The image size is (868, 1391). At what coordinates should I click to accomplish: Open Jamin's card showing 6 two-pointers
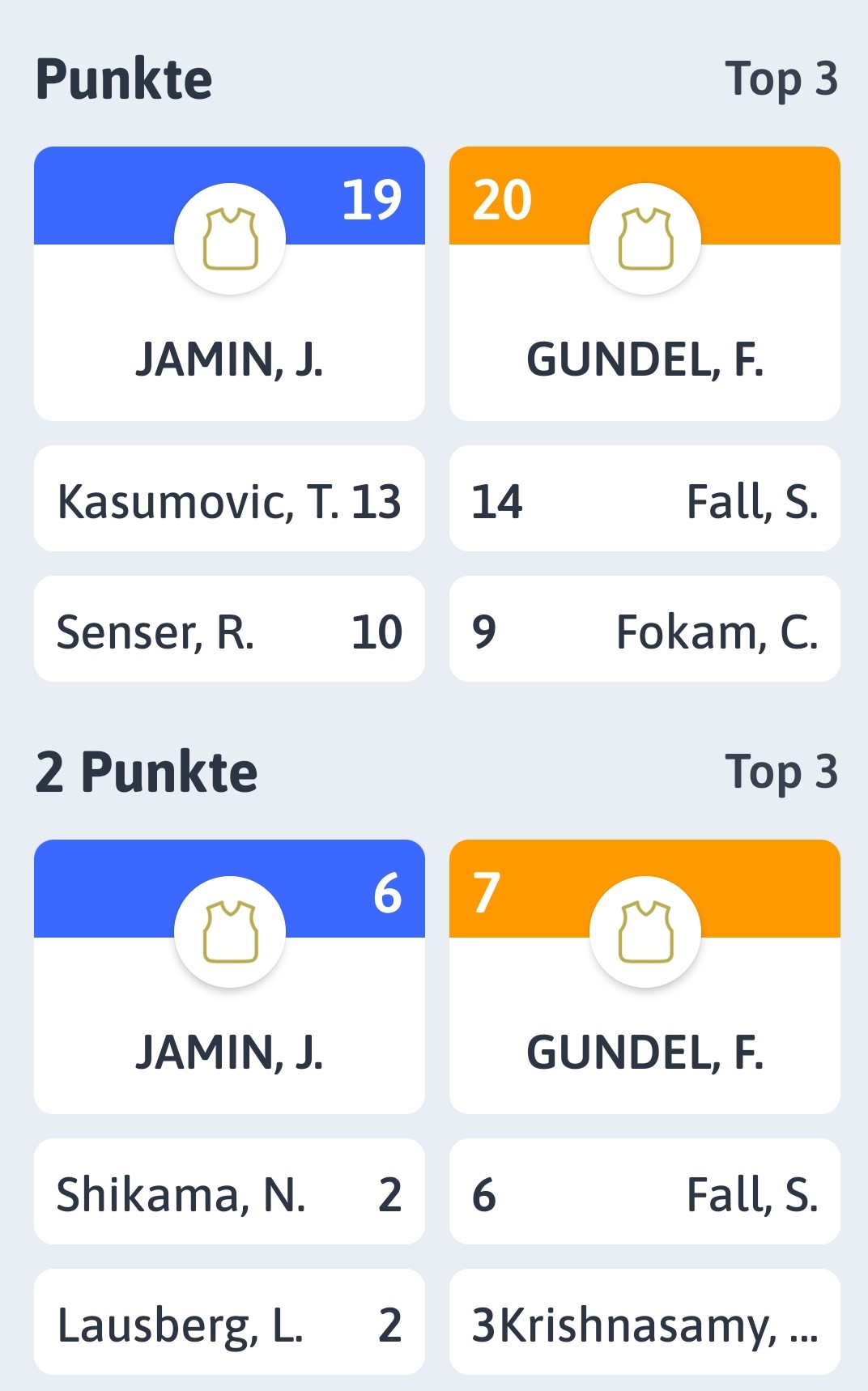229,976
